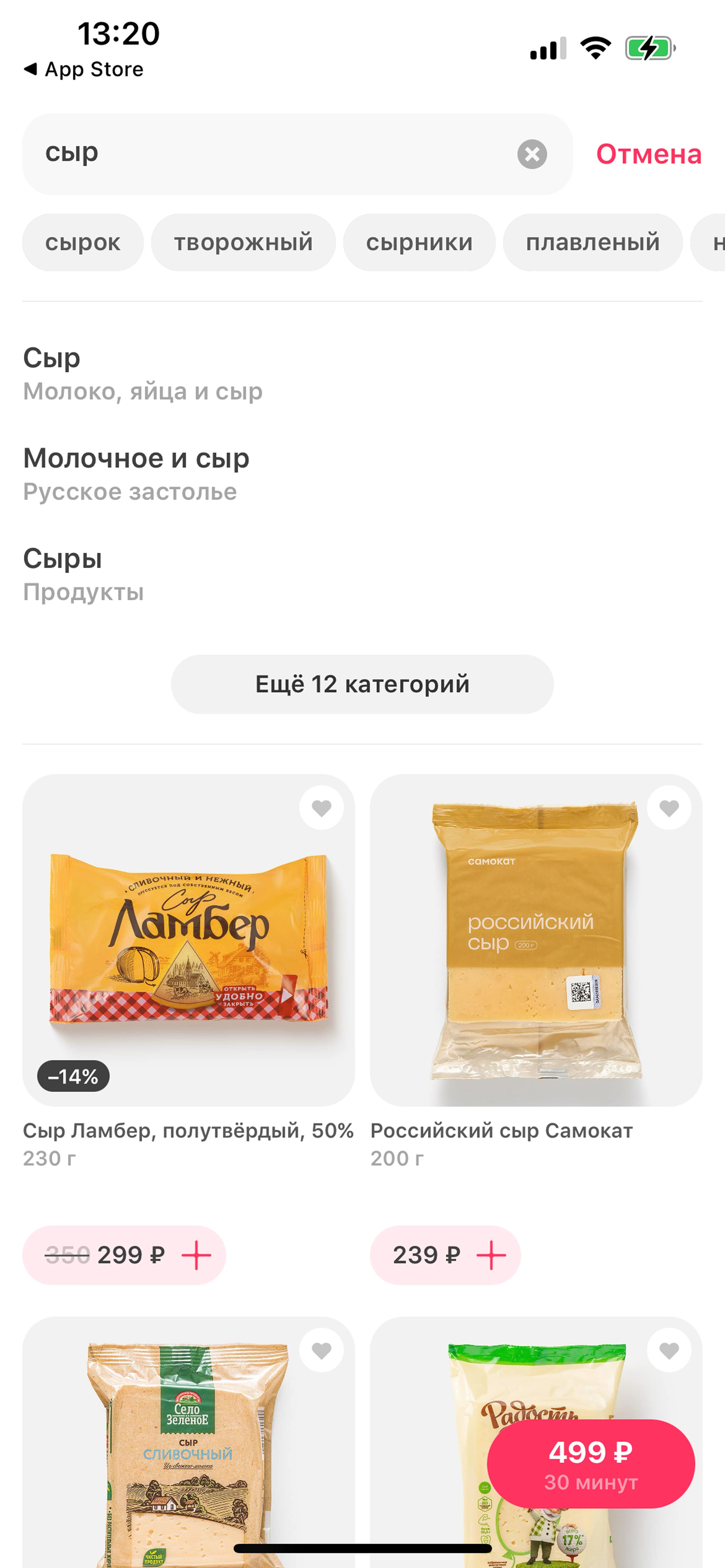Open the Российский сыр Самокат product card

[535, 940]
